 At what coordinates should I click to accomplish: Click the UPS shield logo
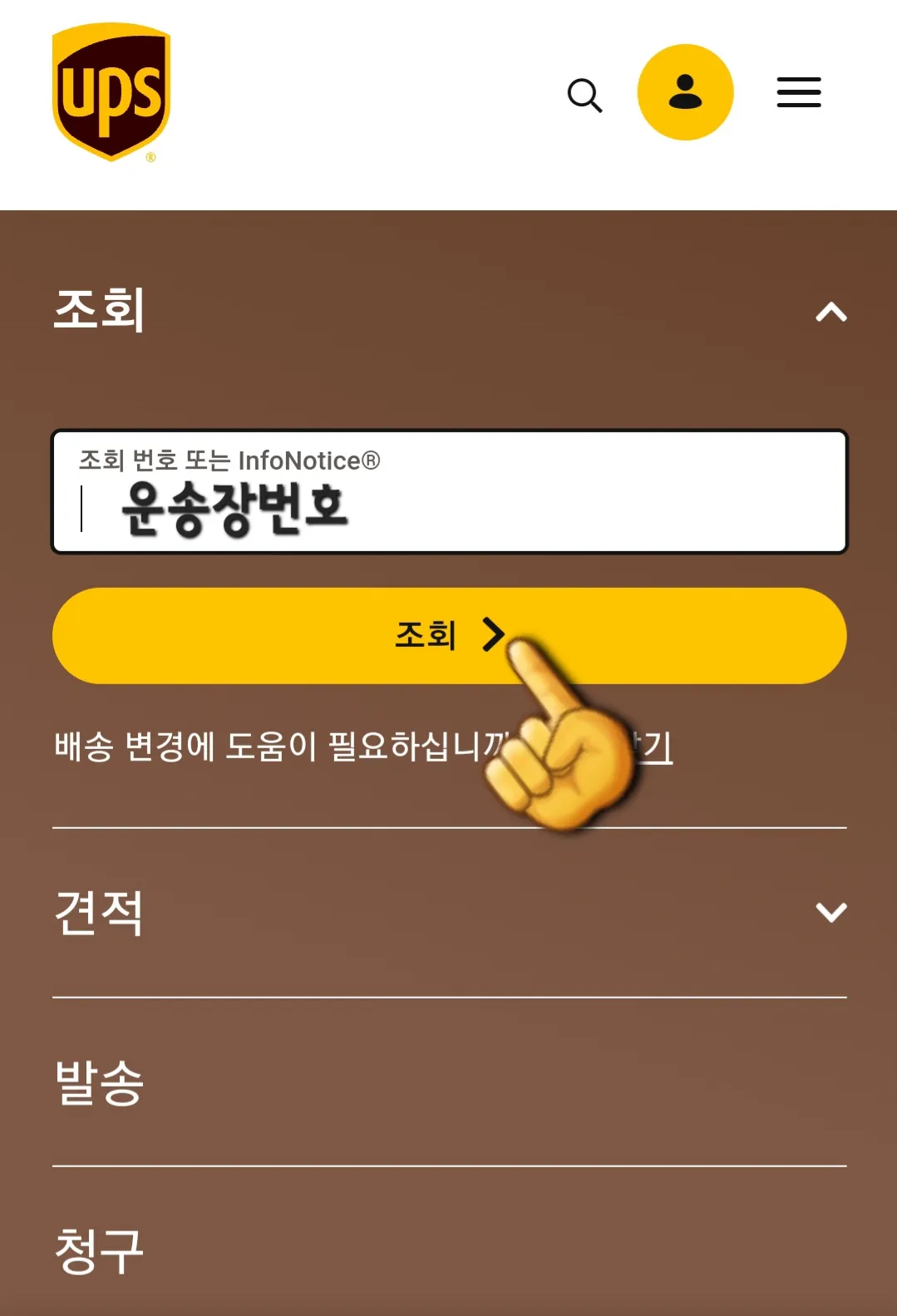point(111,90)
